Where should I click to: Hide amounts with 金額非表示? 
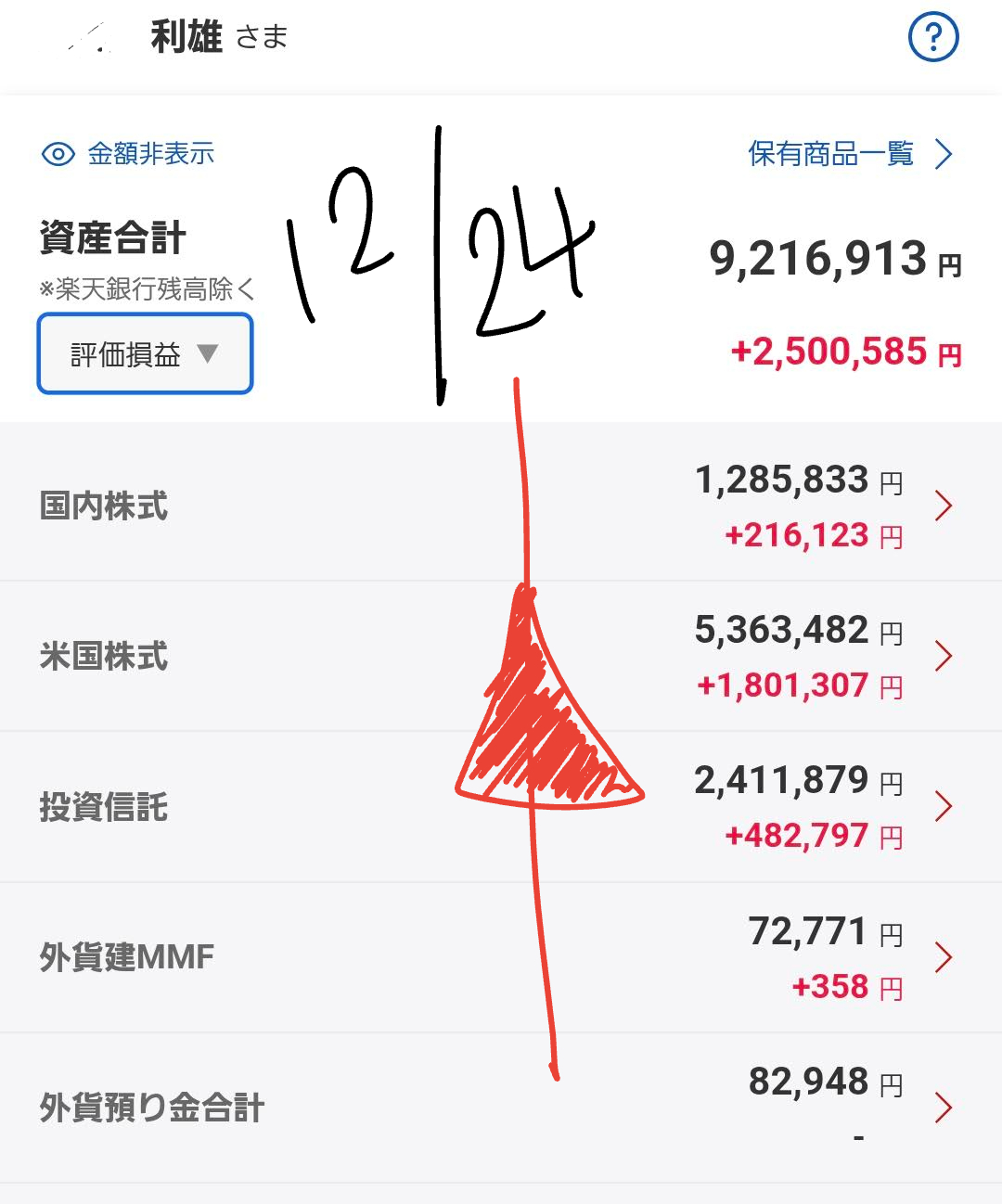[x=128, y=154]
